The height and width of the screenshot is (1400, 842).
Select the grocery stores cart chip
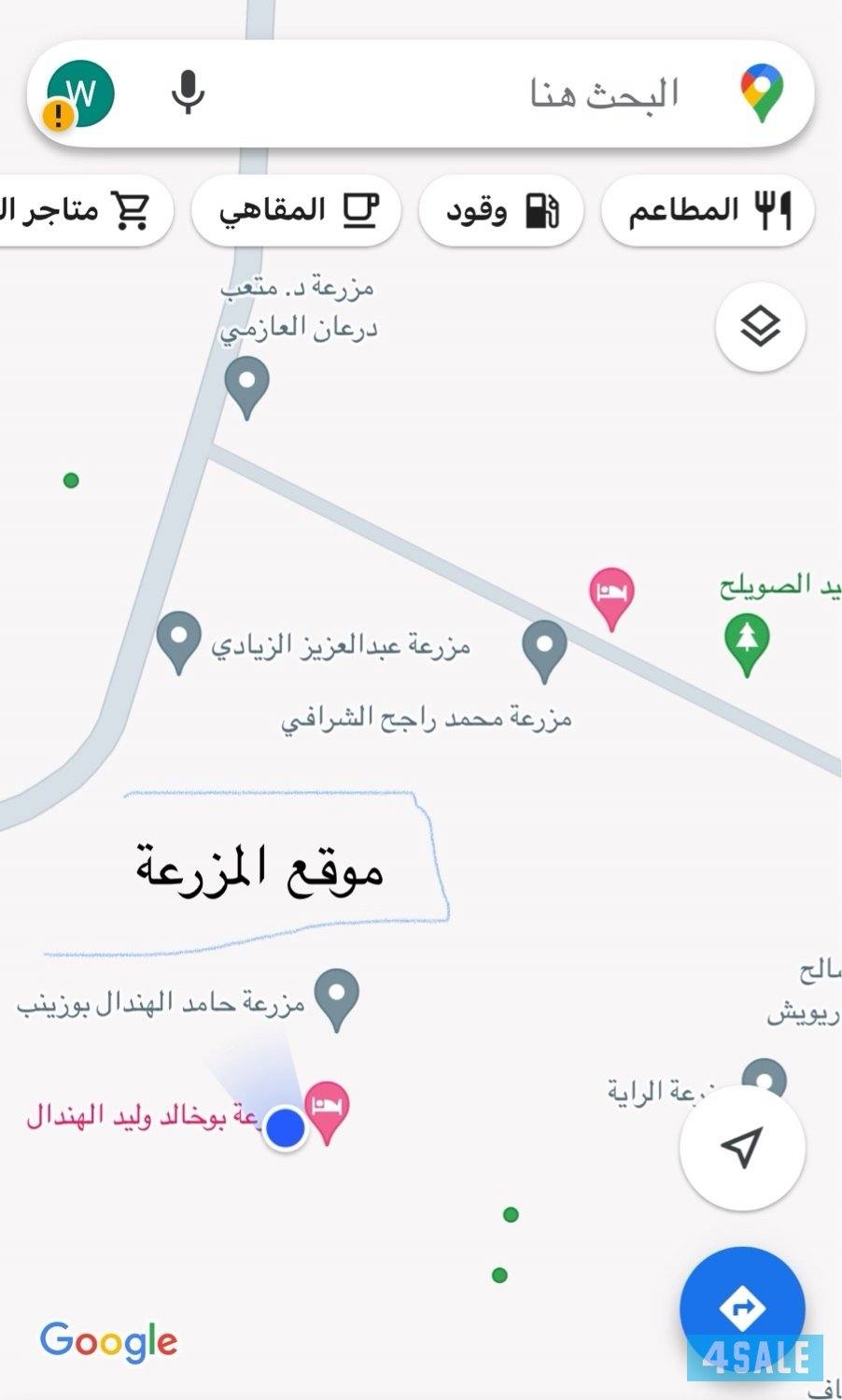pos(84,210)
